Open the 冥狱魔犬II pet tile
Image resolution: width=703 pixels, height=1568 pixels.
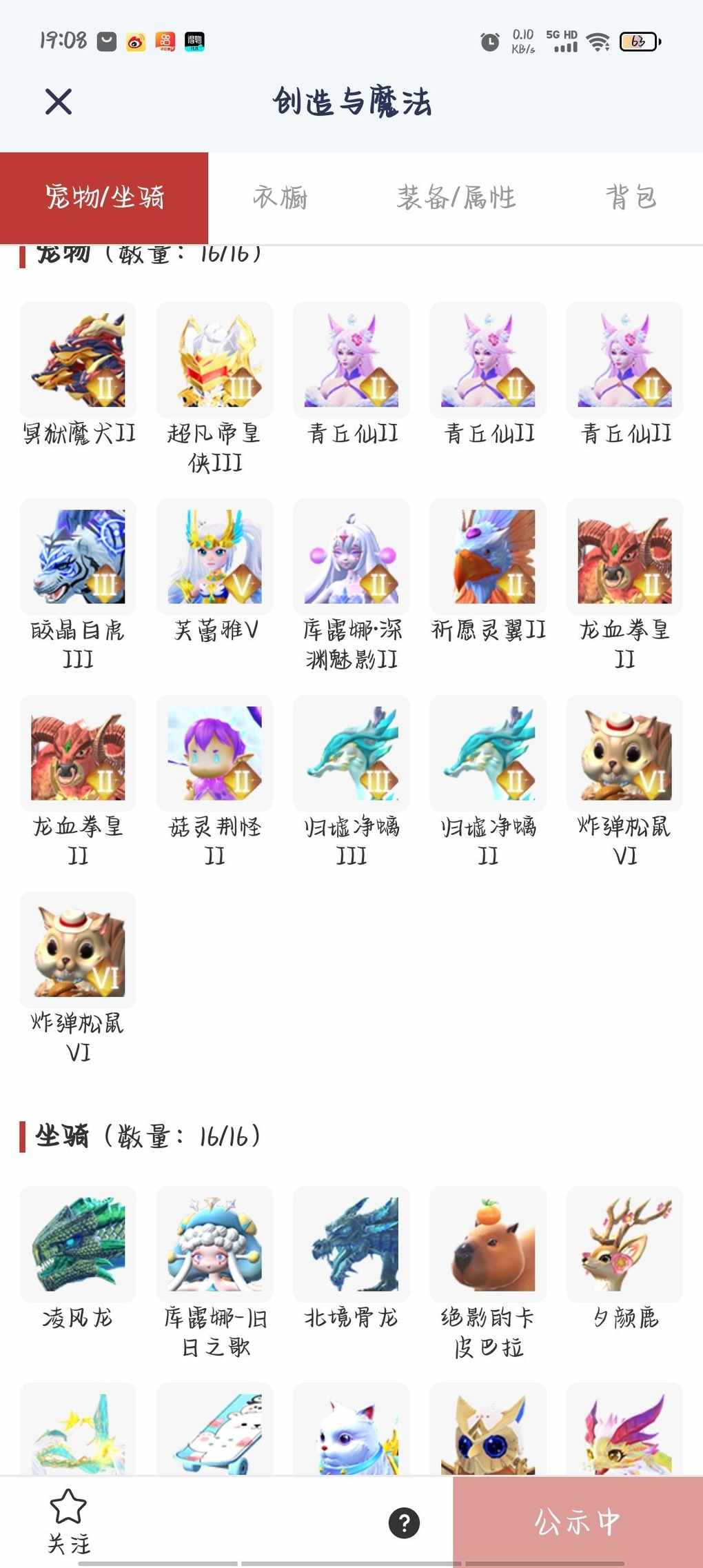point(78,361)
